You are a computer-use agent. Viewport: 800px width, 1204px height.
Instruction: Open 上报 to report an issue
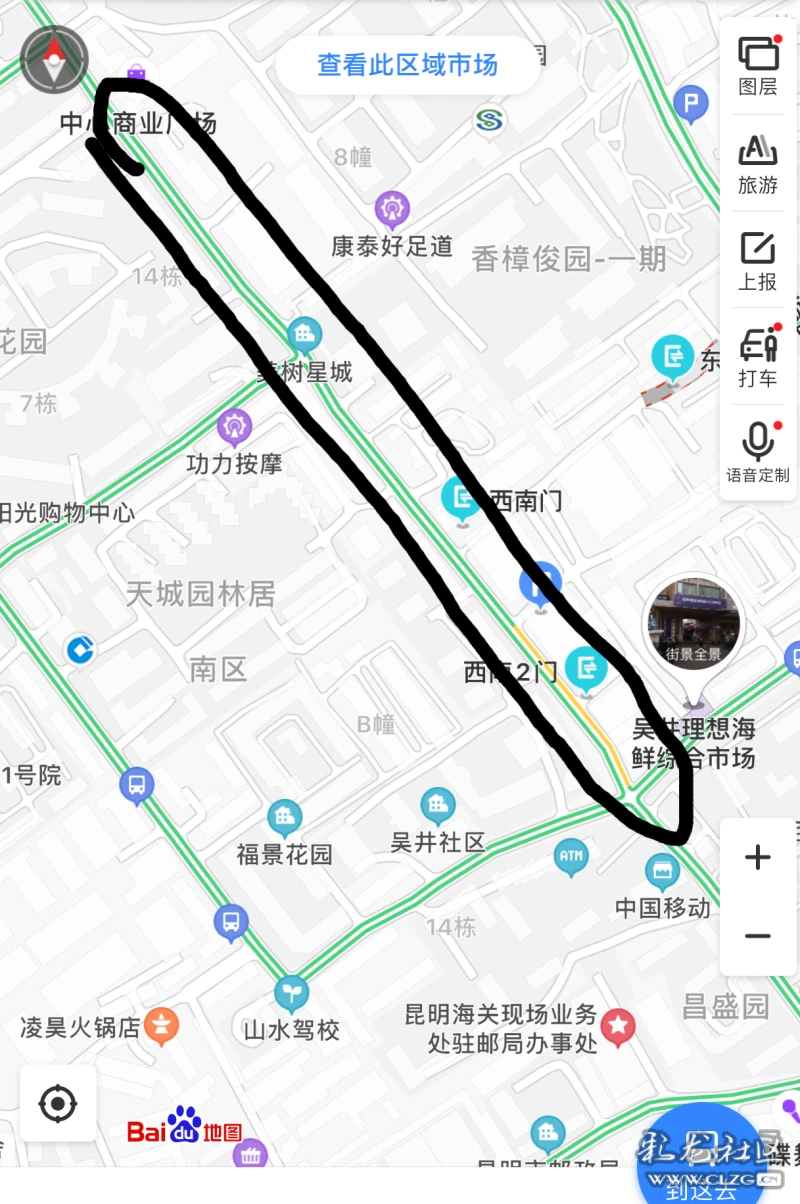pos(758,261)
